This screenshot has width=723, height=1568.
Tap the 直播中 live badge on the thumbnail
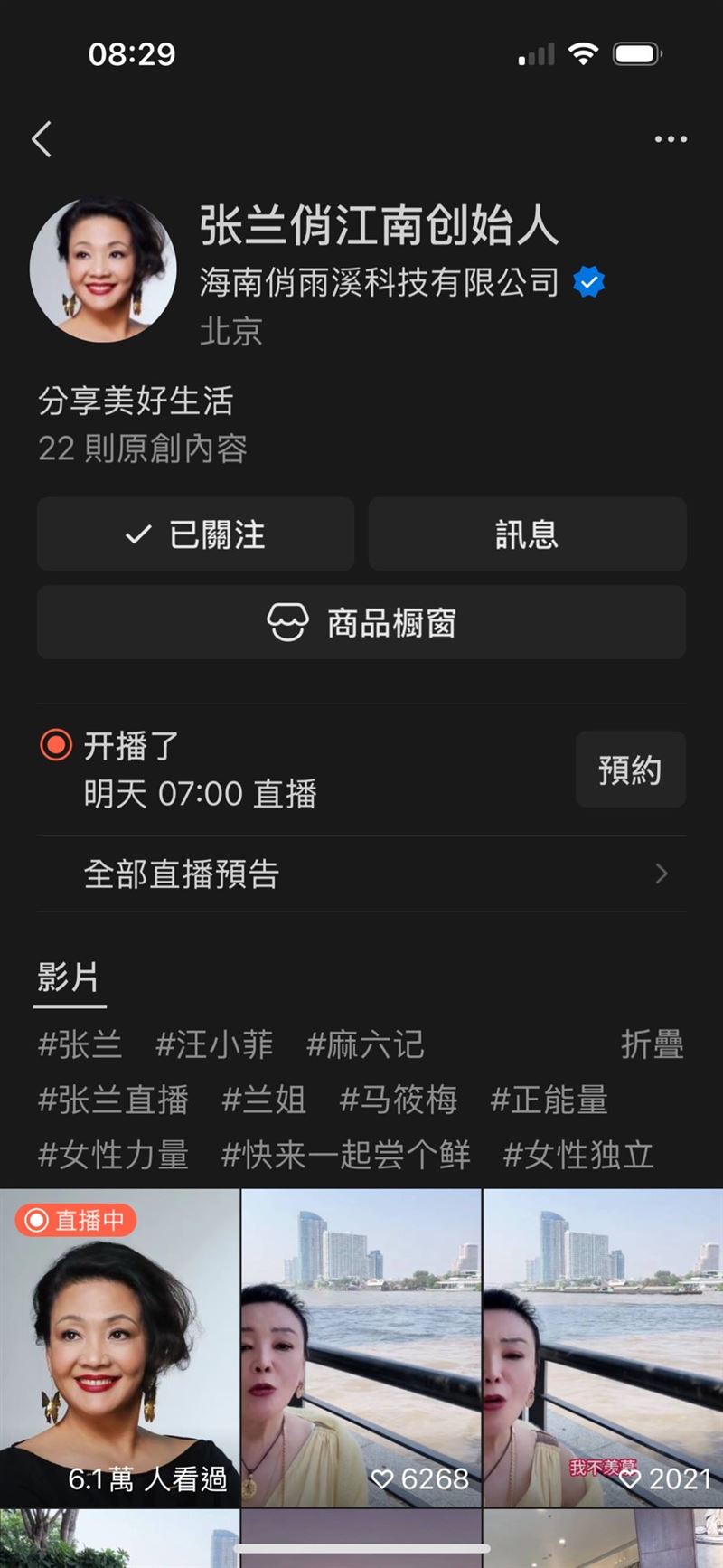coord(77,1220)
